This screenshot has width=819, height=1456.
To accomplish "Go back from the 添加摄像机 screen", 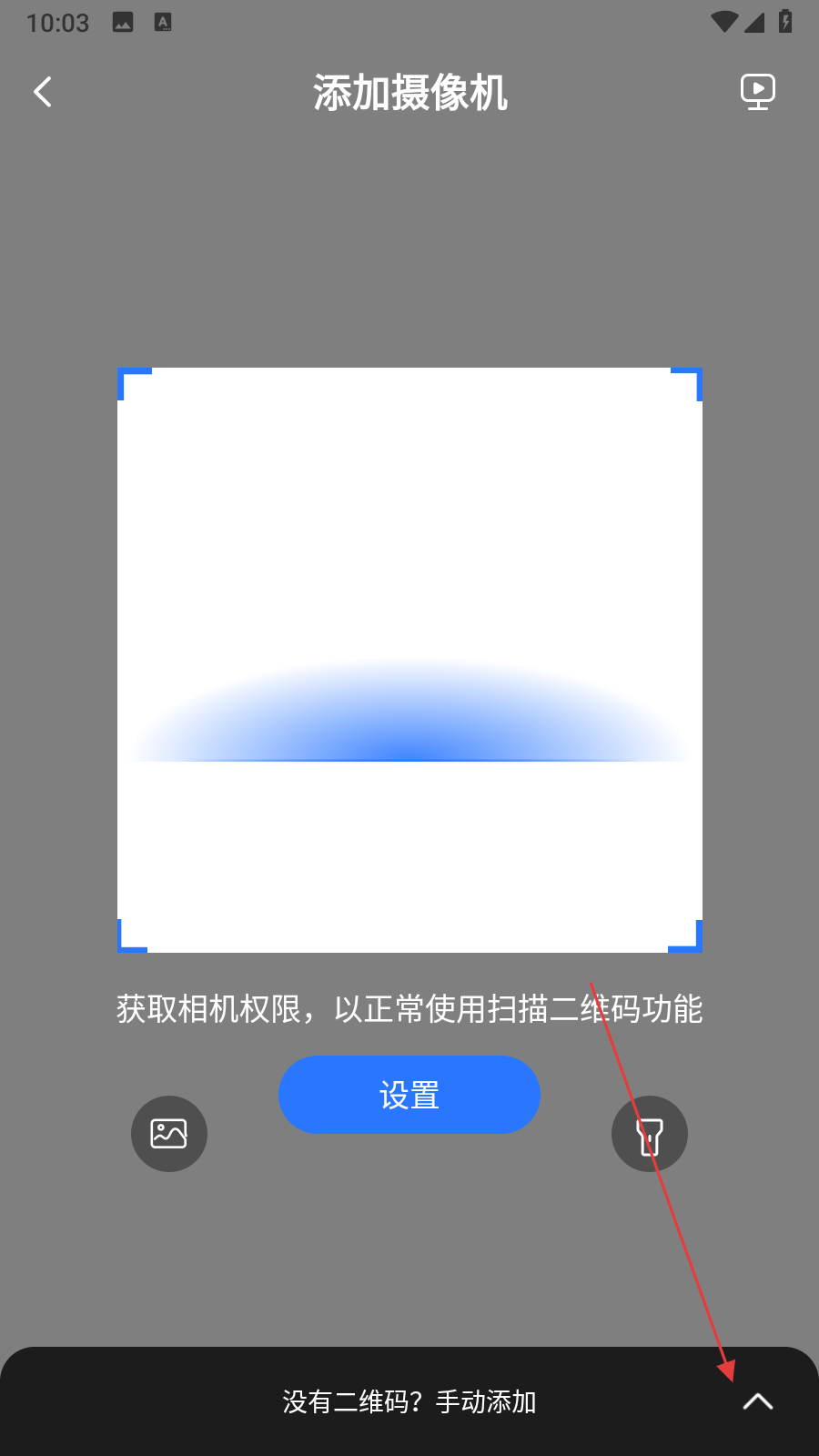I will 43,92.
